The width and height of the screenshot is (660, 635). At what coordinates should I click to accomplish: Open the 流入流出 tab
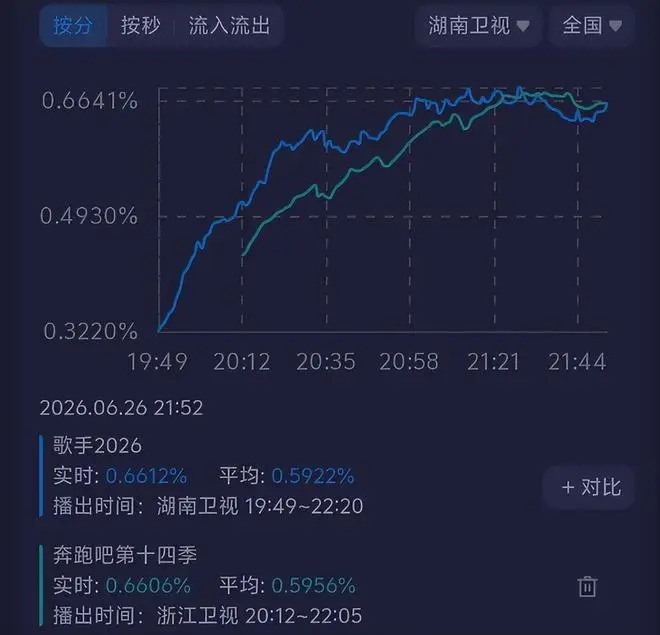tap(229, 26)
